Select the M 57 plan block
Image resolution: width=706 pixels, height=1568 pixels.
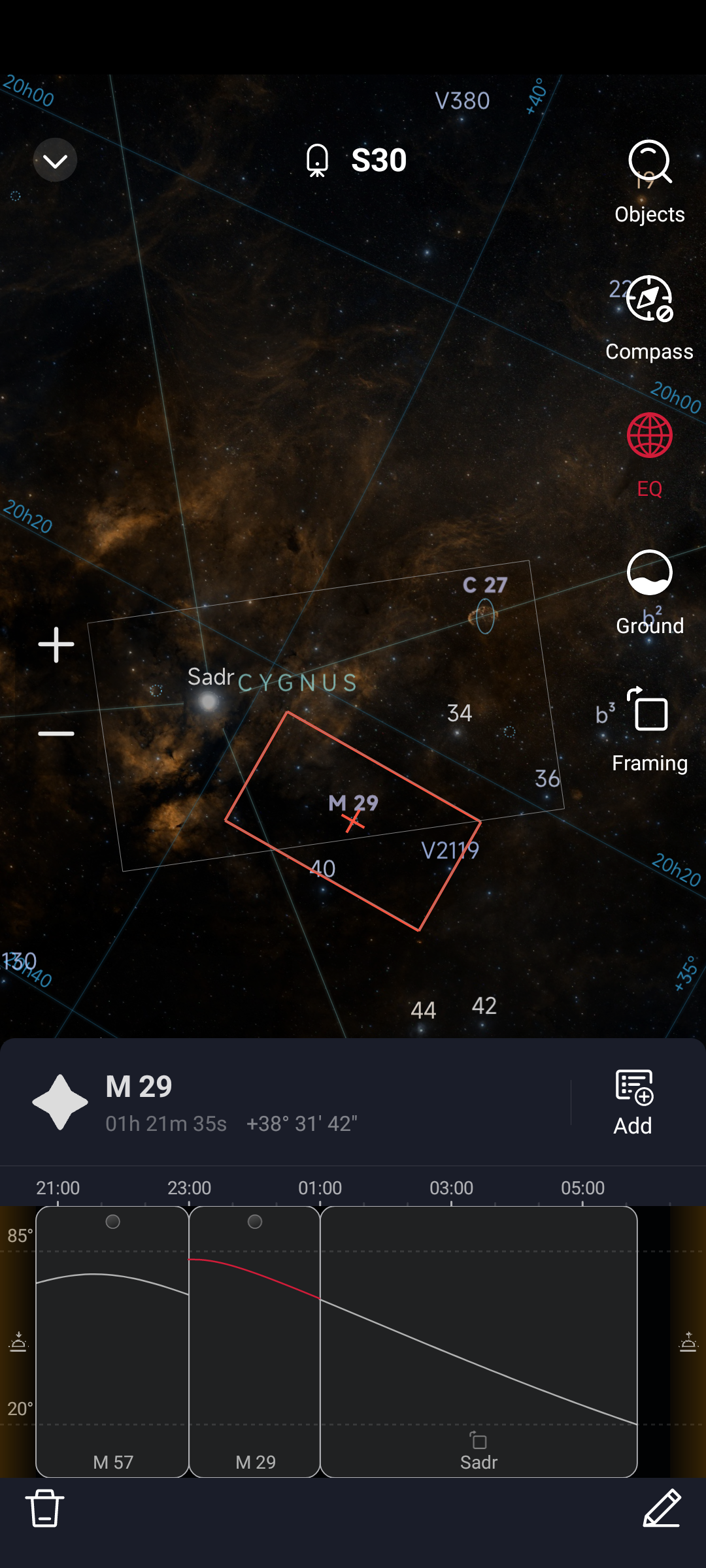(x=112, y=1341)
